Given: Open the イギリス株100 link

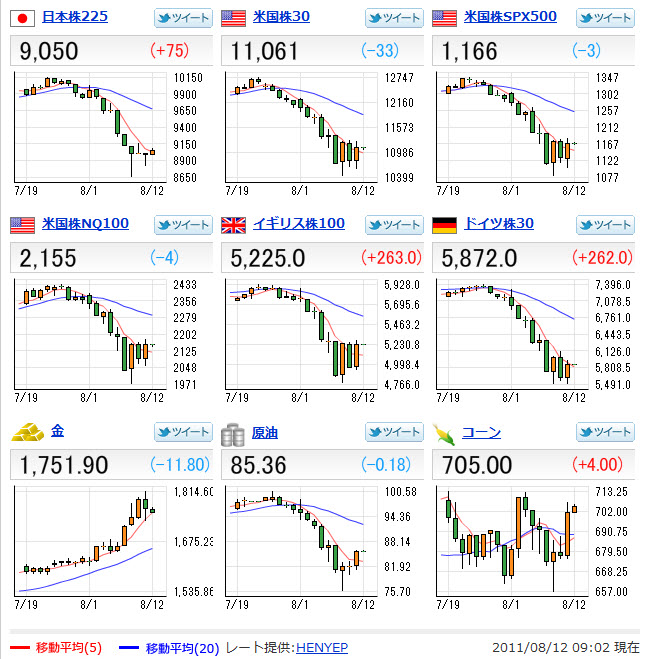Looking at the screenshot, I should [x=298, y=223].
